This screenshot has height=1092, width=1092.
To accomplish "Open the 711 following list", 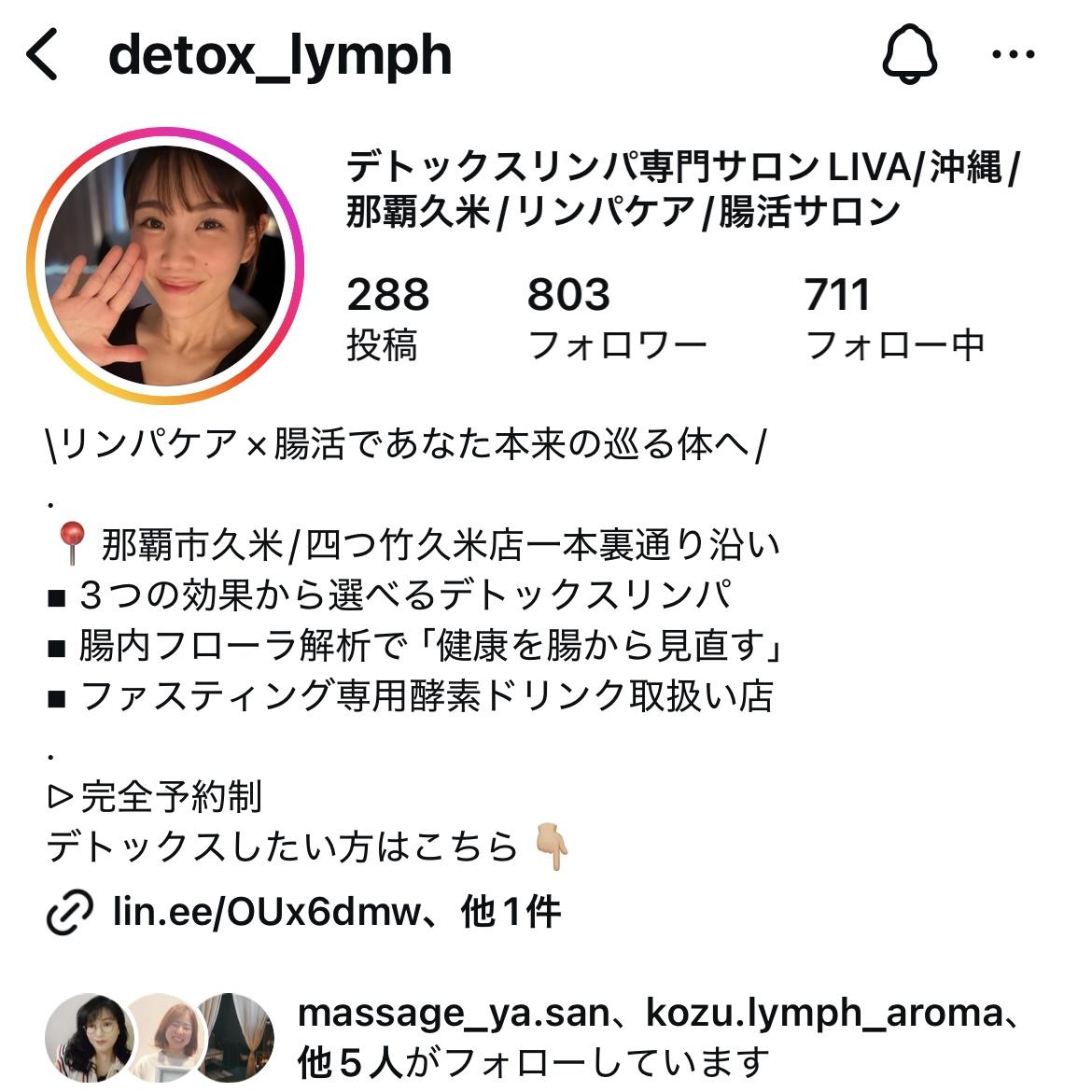I will (894, 318).
